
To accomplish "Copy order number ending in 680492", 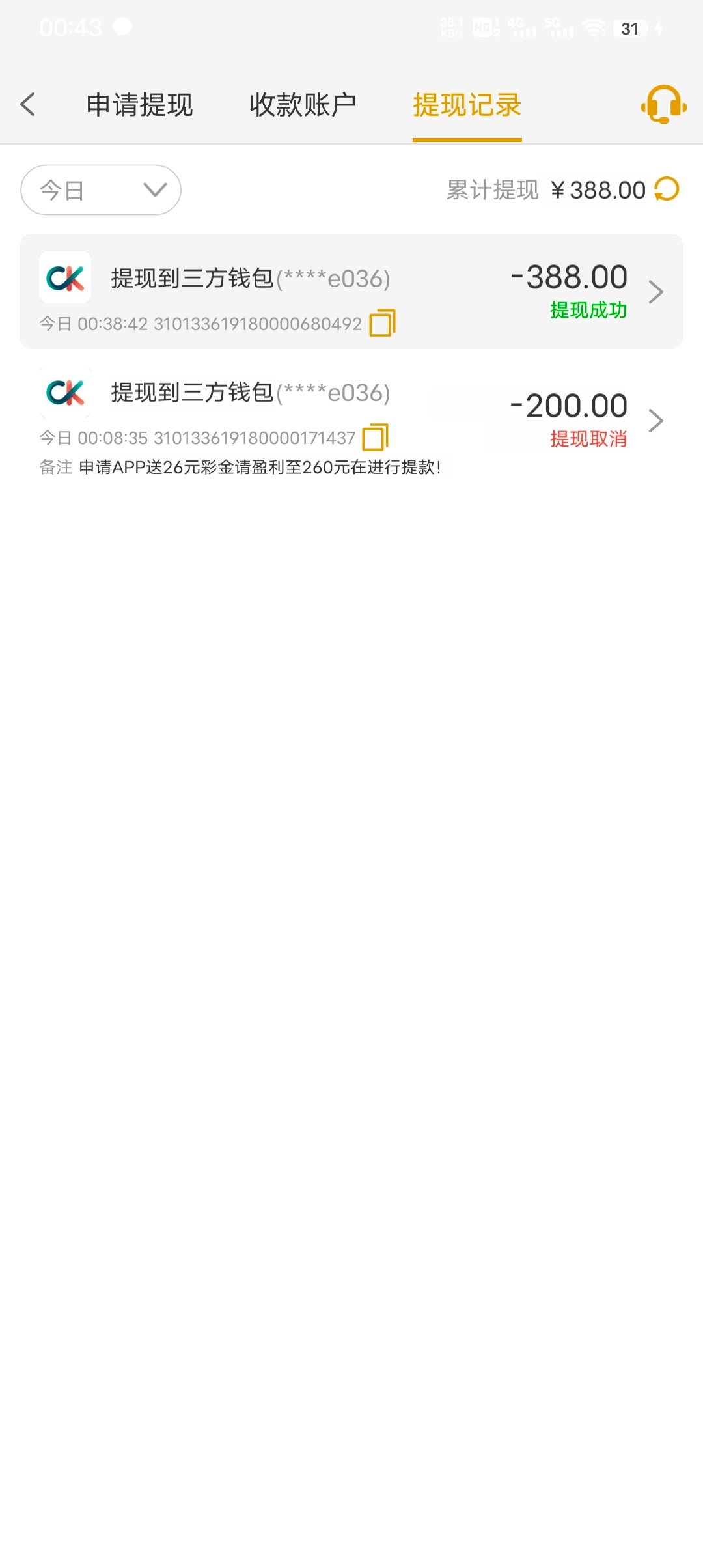I will [x=382, y=323].
